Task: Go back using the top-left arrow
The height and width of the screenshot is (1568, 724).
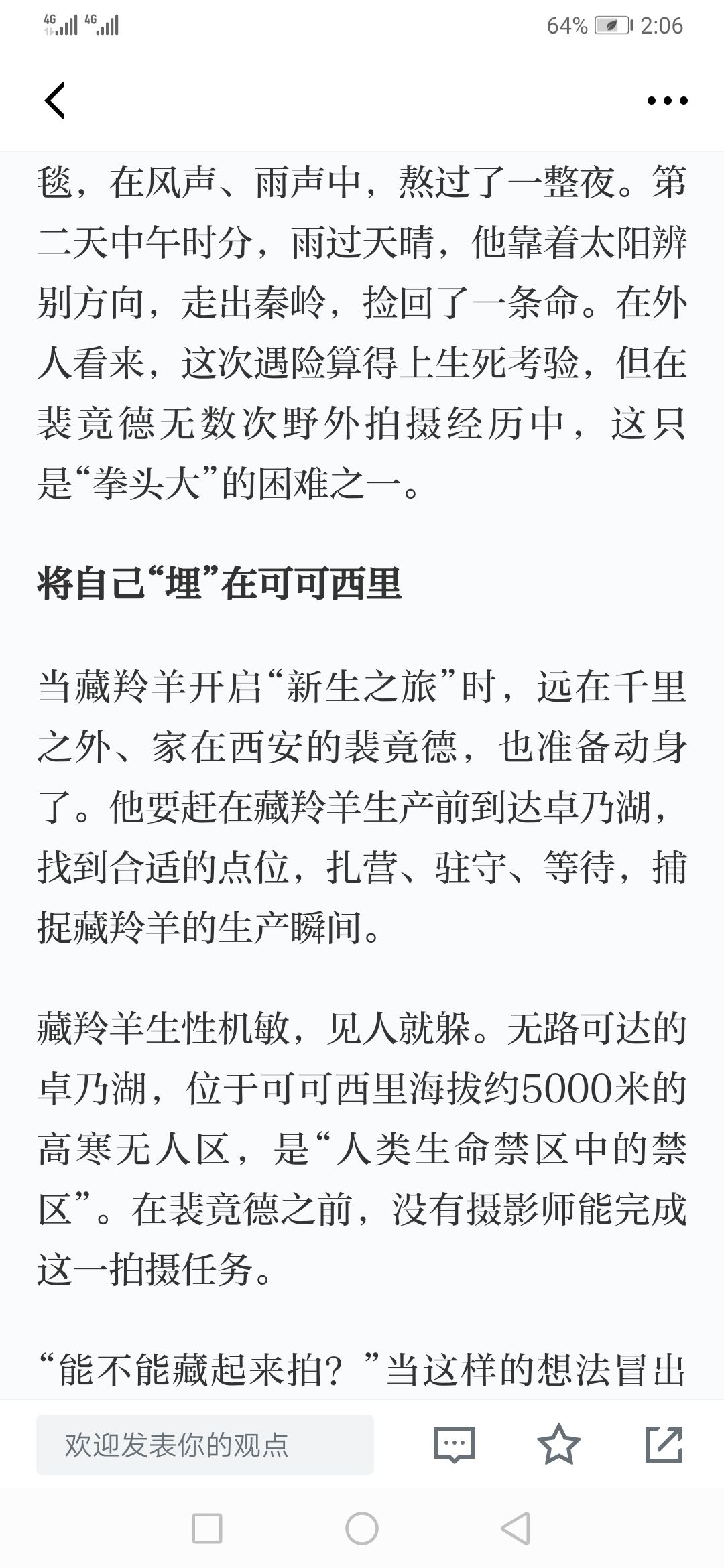Action: coord(55,101)
